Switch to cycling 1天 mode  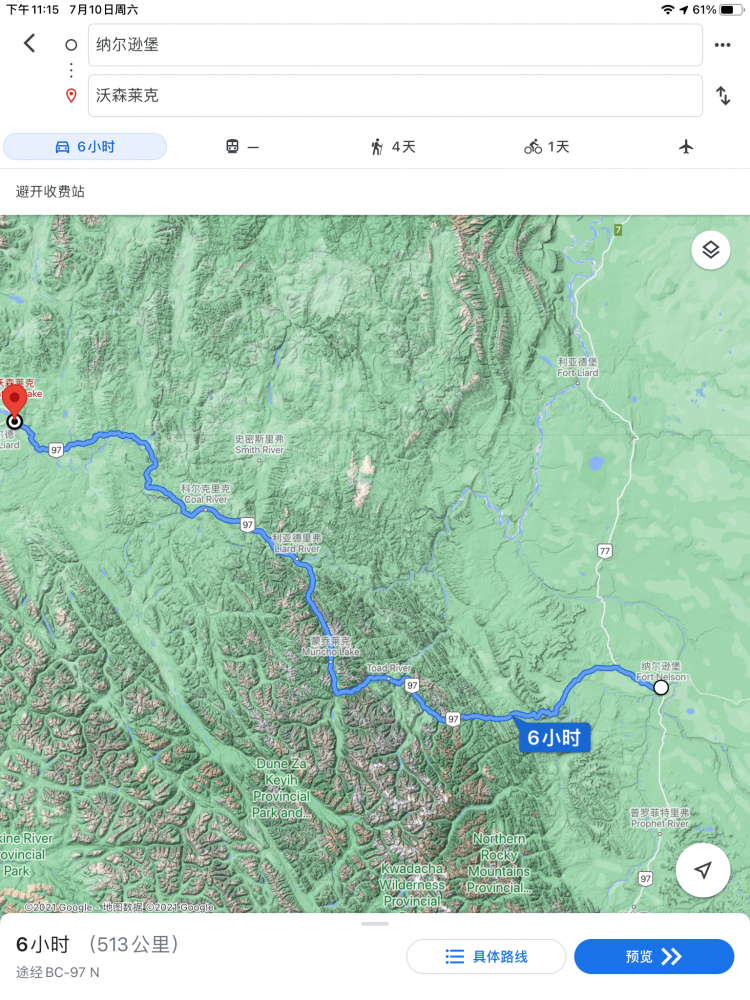pyautogui.click(x=547, y=147)
